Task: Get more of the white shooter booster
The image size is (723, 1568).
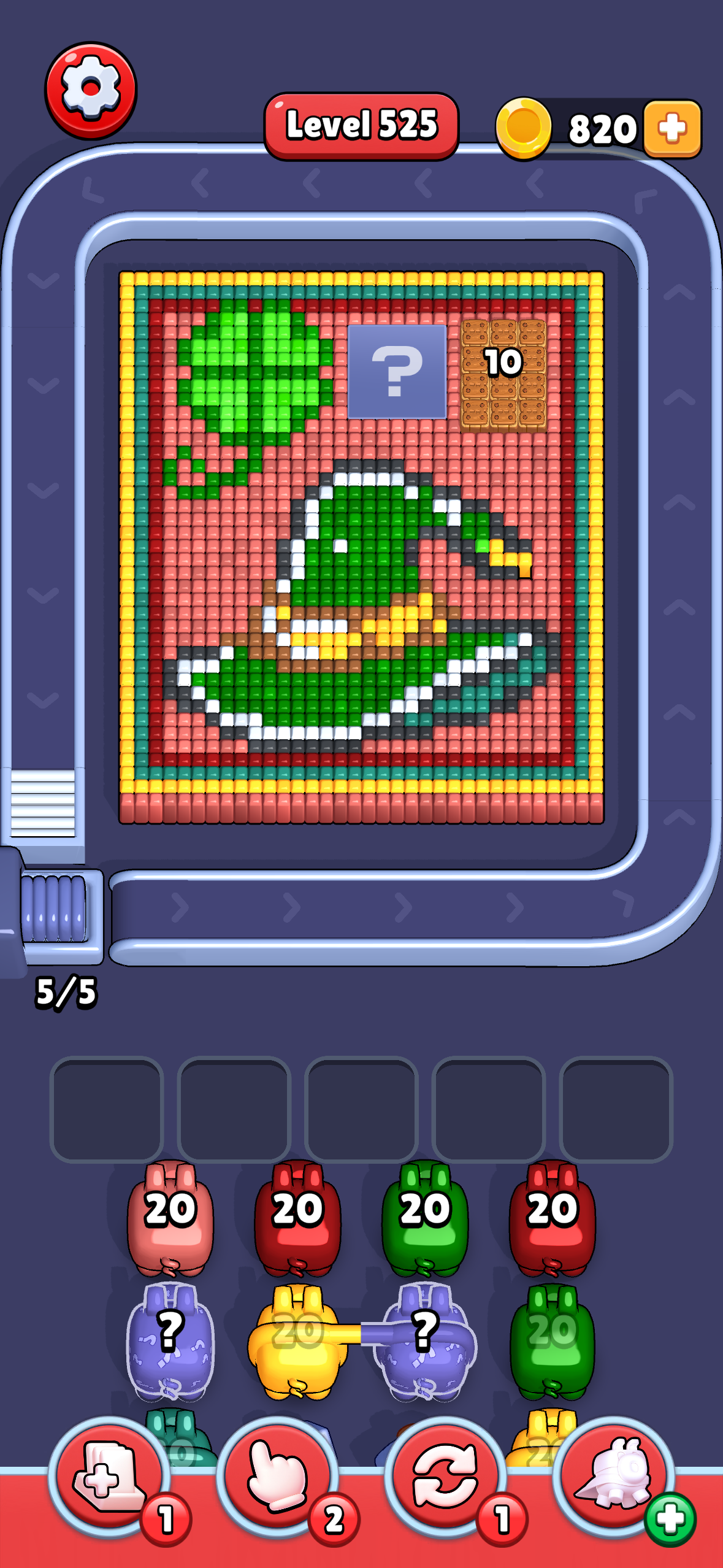Action: pyautogui.click(x=670, y=1519)
